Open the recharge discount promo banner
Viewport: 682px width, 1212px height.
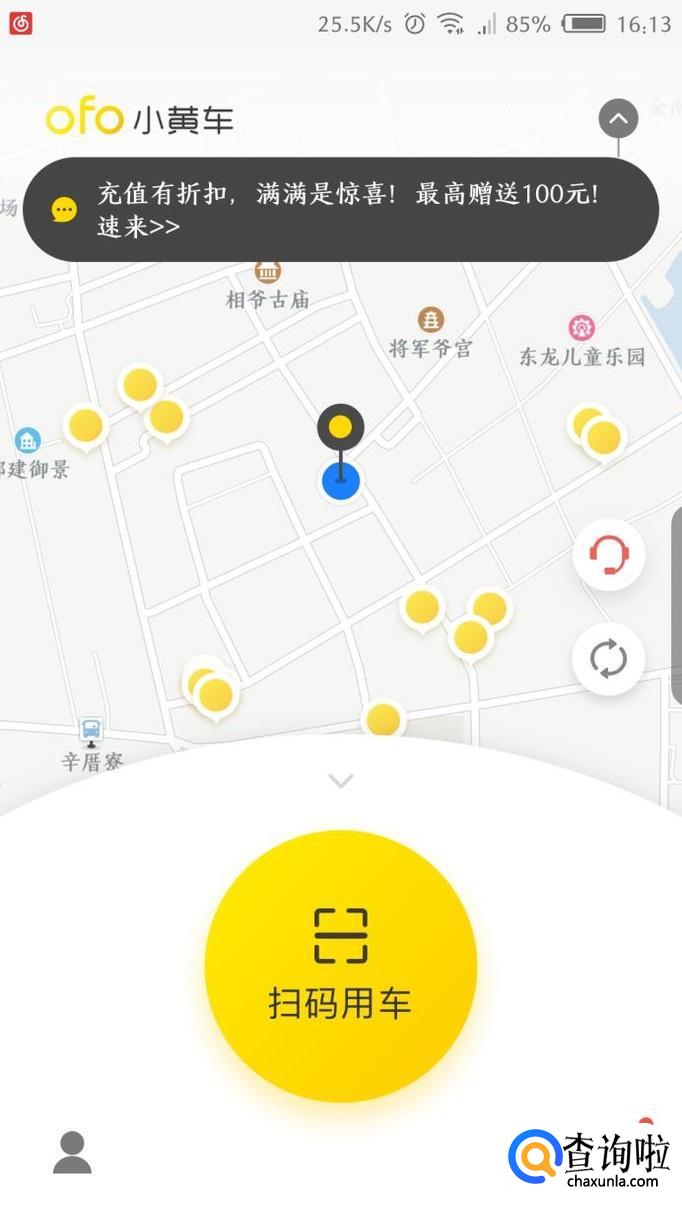pyautogui.click(x=340, y=210)
